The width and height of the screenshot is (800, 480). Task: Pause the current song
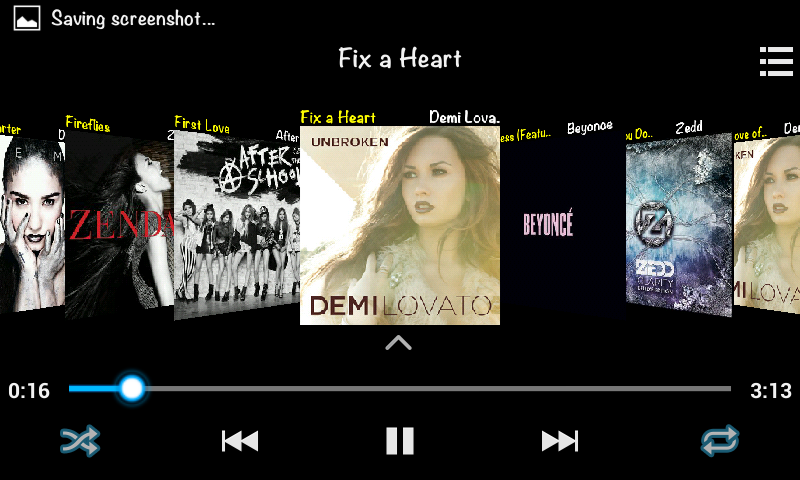point(399,441)
